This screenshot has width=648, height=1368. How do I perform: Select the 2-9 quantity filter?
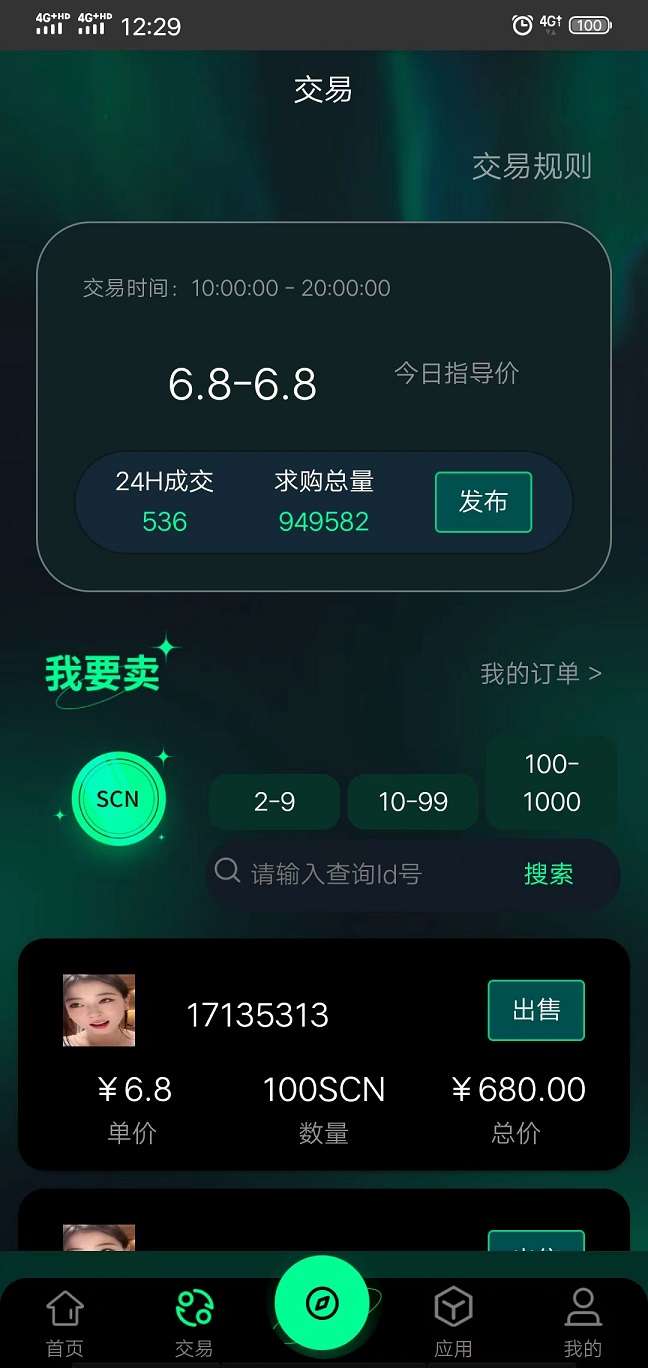(x=274, y=802)
